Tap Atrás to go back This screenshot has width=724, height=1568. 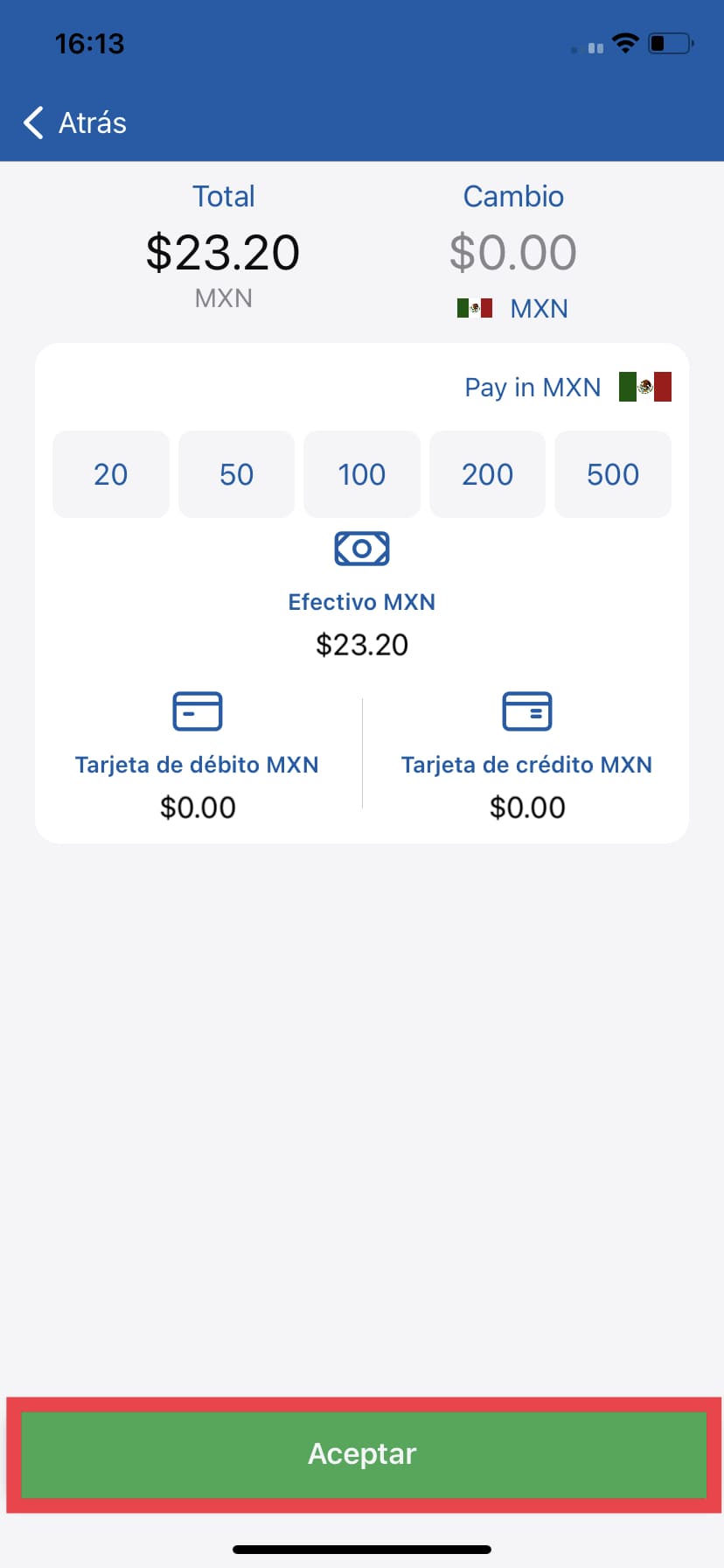[x=92, y=122]
